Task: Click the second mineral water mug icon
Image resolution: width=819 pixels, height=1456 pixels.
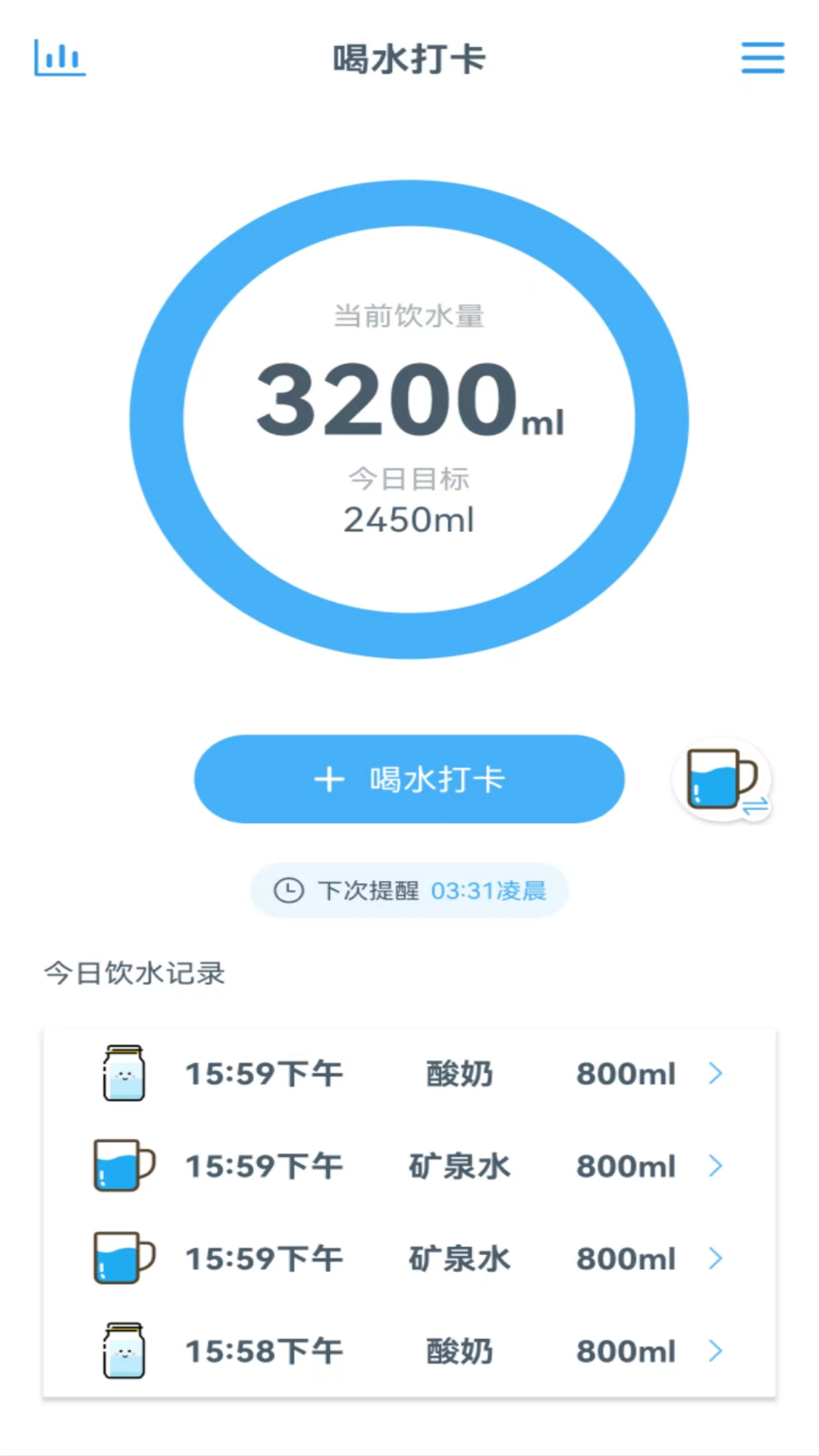Action: point(124,1258)
